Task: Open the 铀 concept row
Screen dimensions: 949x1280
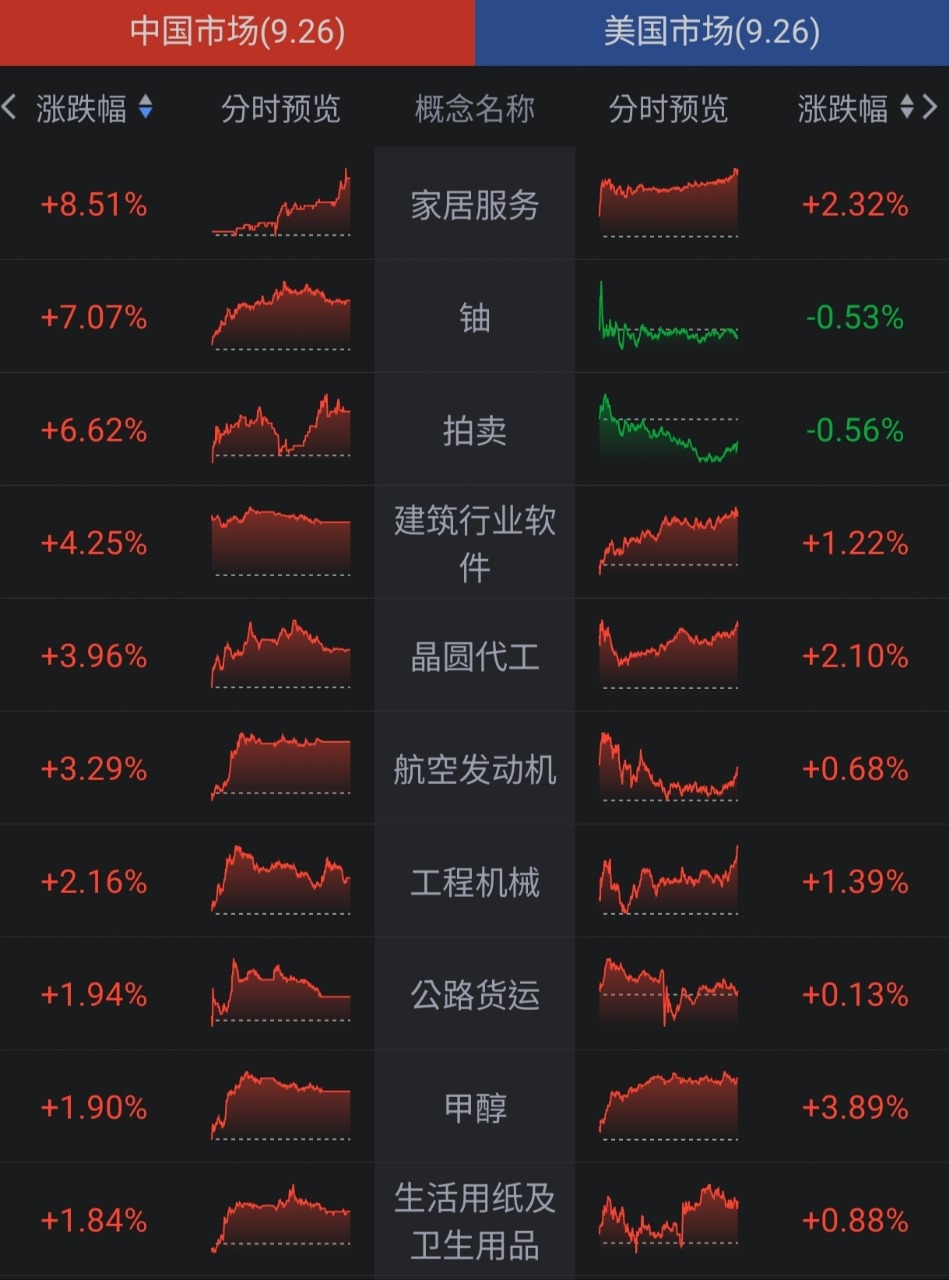Action: 475,318
